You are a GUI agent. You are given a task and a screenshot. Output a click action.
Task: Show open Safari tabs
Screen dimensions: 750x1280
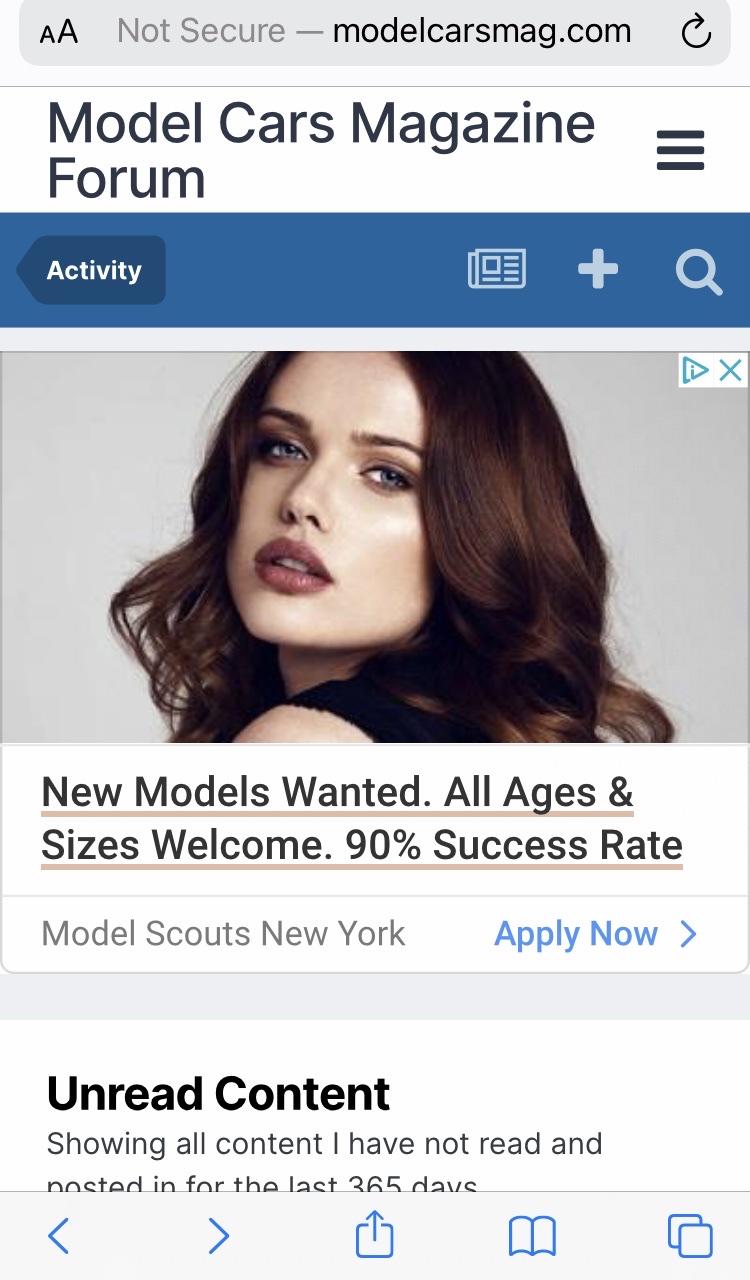click(690, 1237)
